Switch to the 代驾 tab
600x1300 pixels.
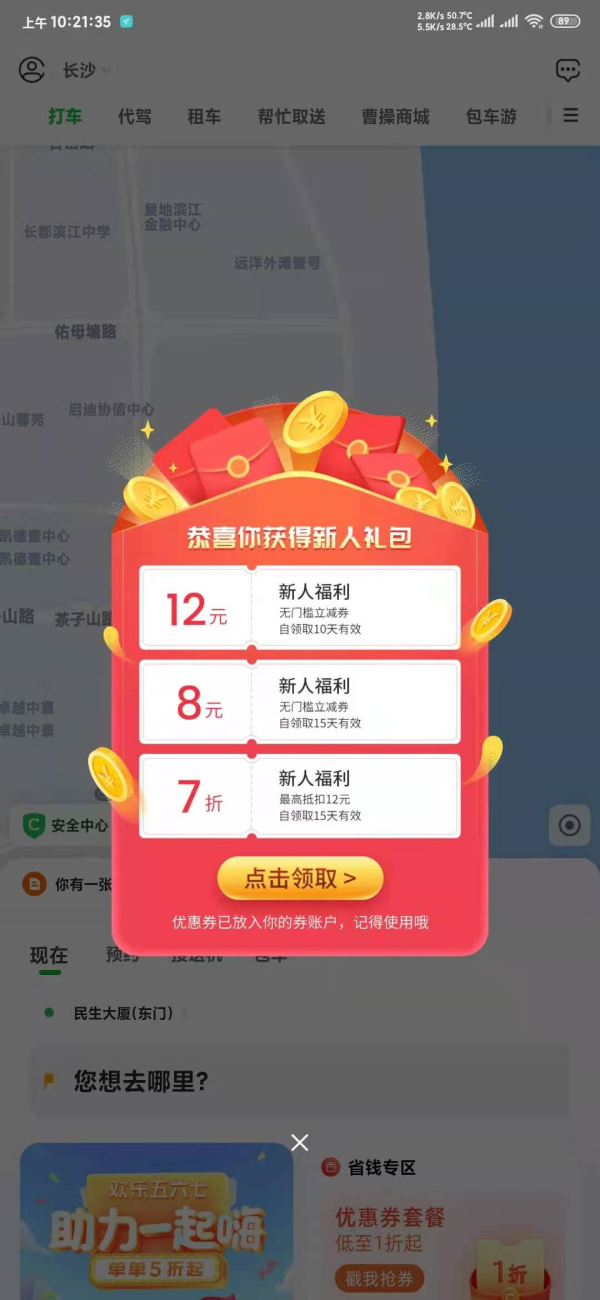(x=134, y=116)
